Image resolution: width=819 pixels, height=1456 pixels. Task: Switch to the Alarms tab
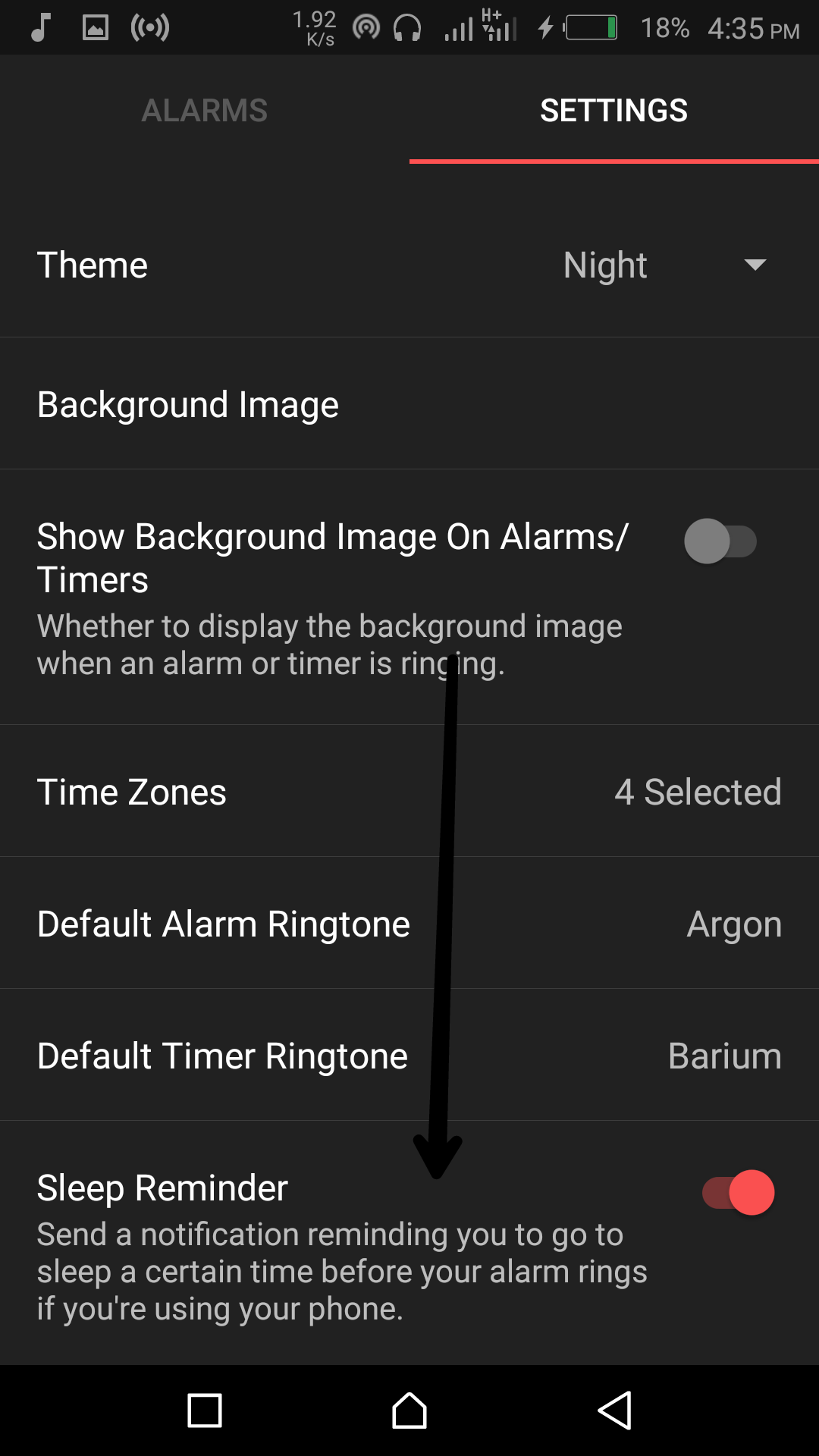204,111
